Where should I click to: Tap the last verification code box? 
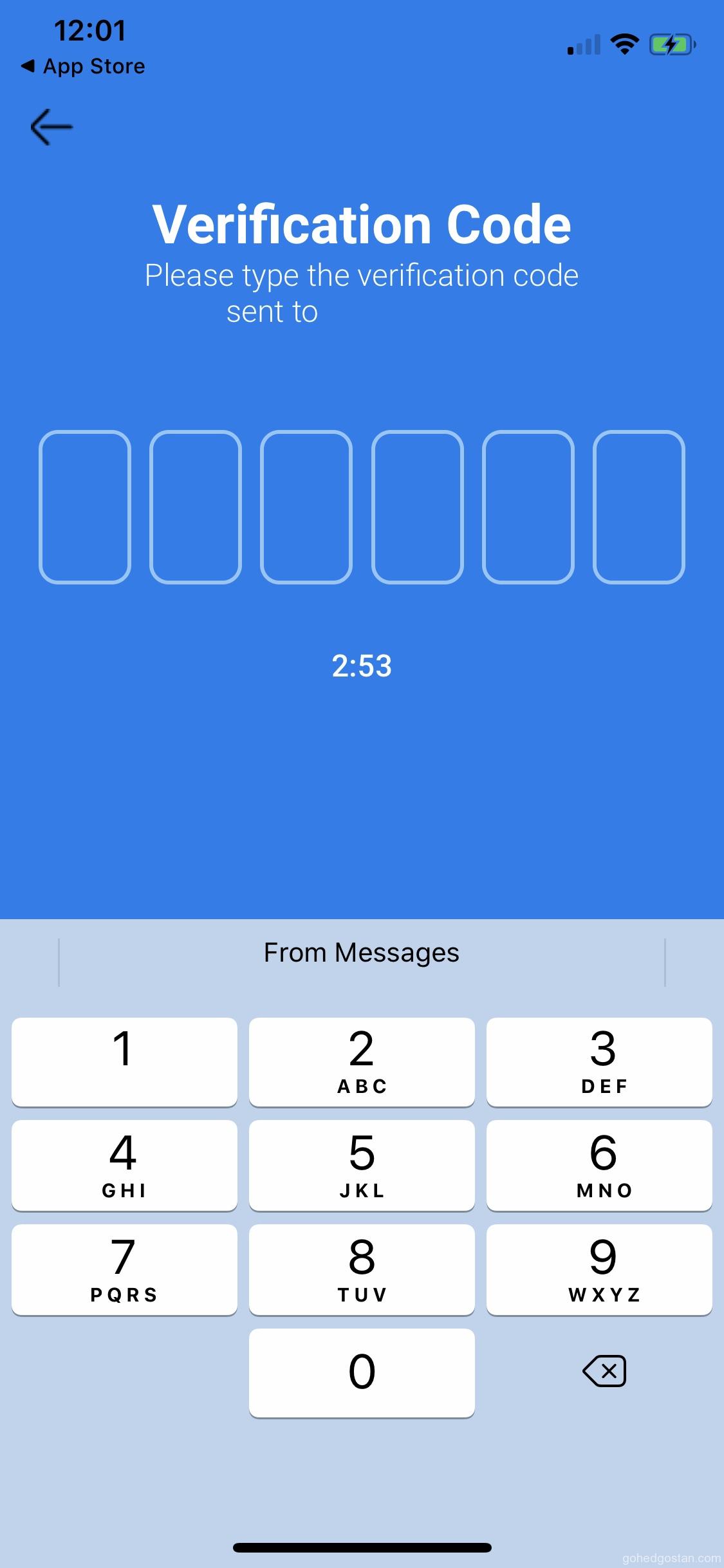(639, 507)
